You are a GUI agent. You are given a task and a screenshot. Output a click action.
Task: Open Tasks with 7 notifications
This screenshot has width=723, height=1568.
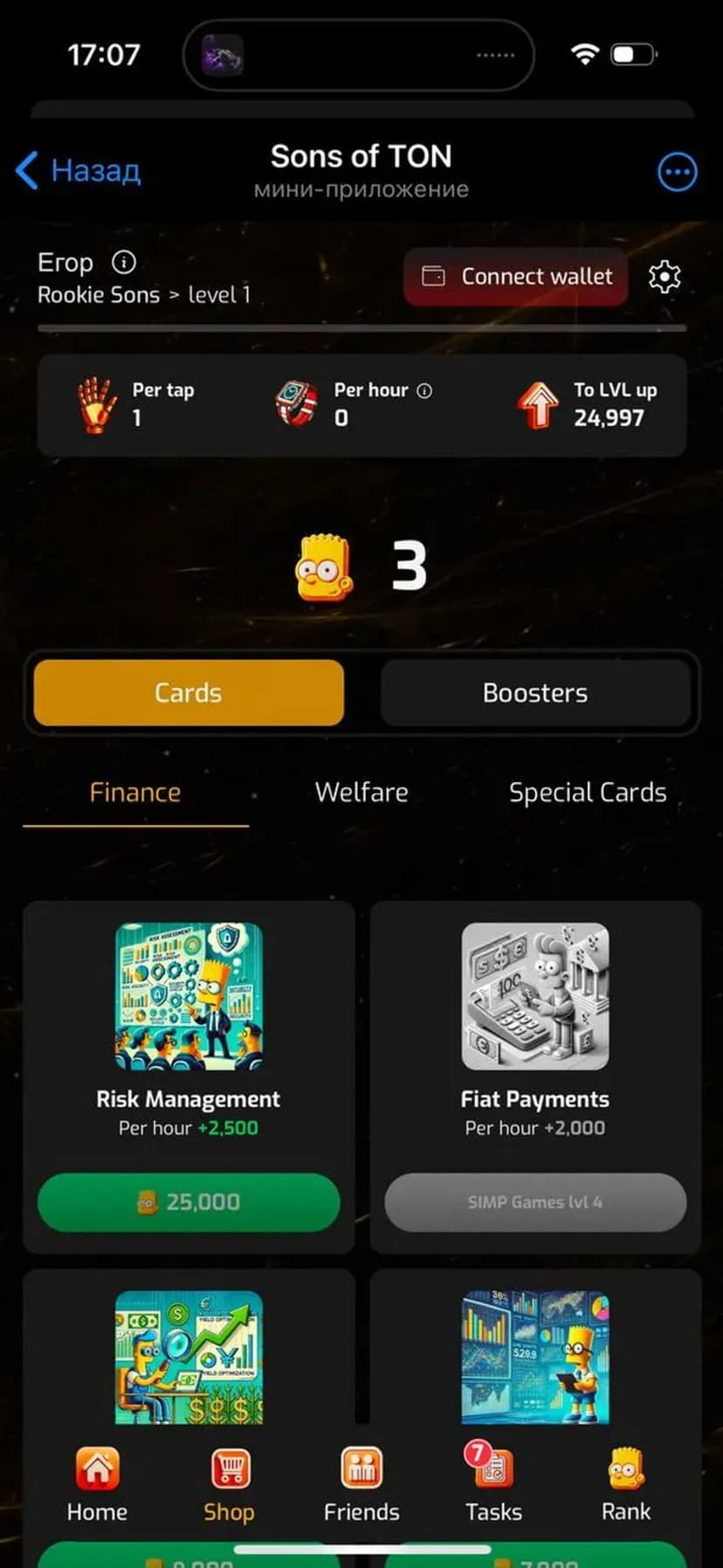tap(493, 1484)
